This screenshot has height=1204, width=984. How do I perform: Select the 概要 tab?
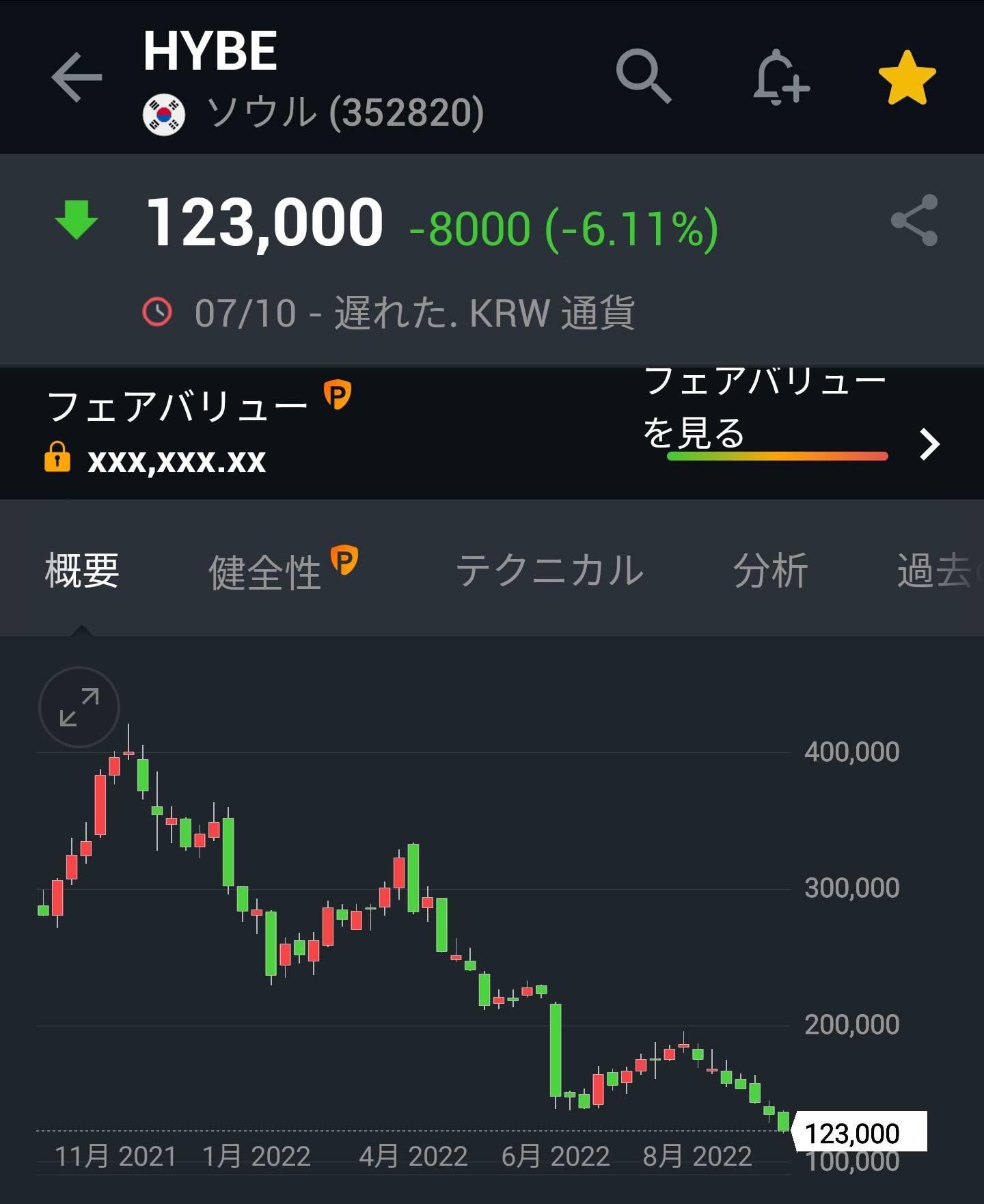pos(82,571)
